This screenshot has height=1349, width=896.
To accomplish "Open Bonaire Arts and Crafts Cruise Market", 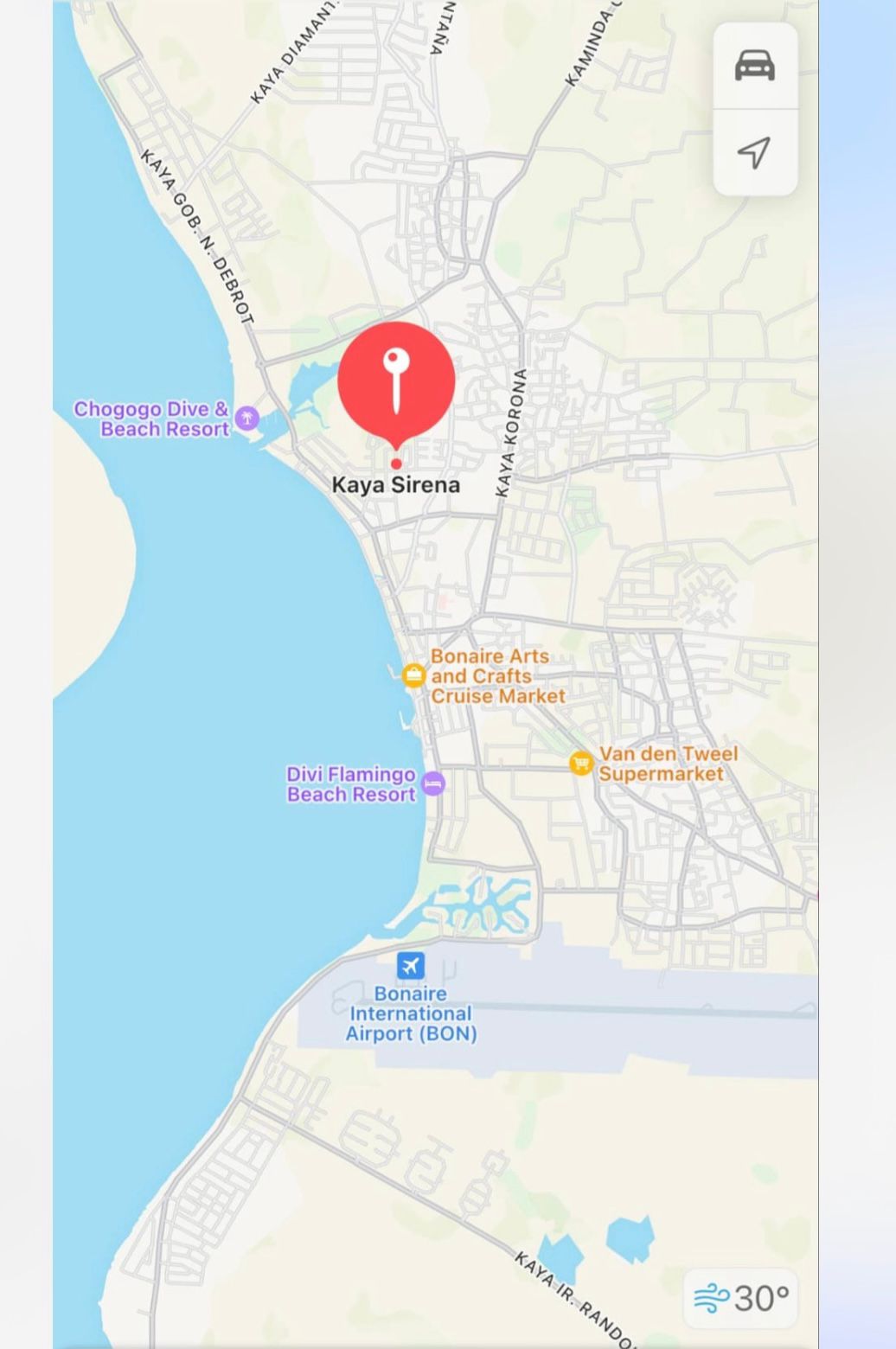I will [414, 674].
